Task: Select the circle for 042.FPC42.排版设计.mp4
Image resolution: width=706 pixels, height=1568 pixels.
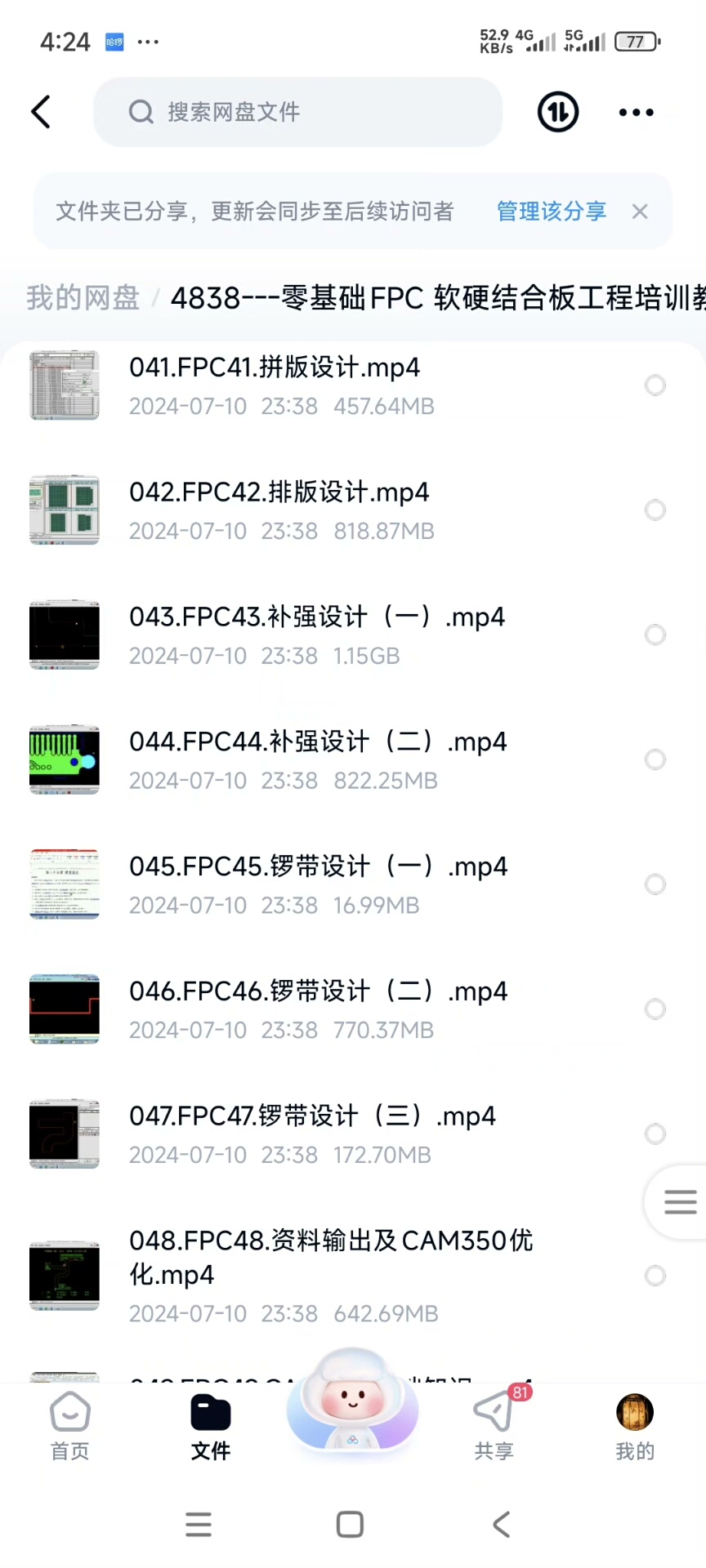Action: (x=655, y=510)
